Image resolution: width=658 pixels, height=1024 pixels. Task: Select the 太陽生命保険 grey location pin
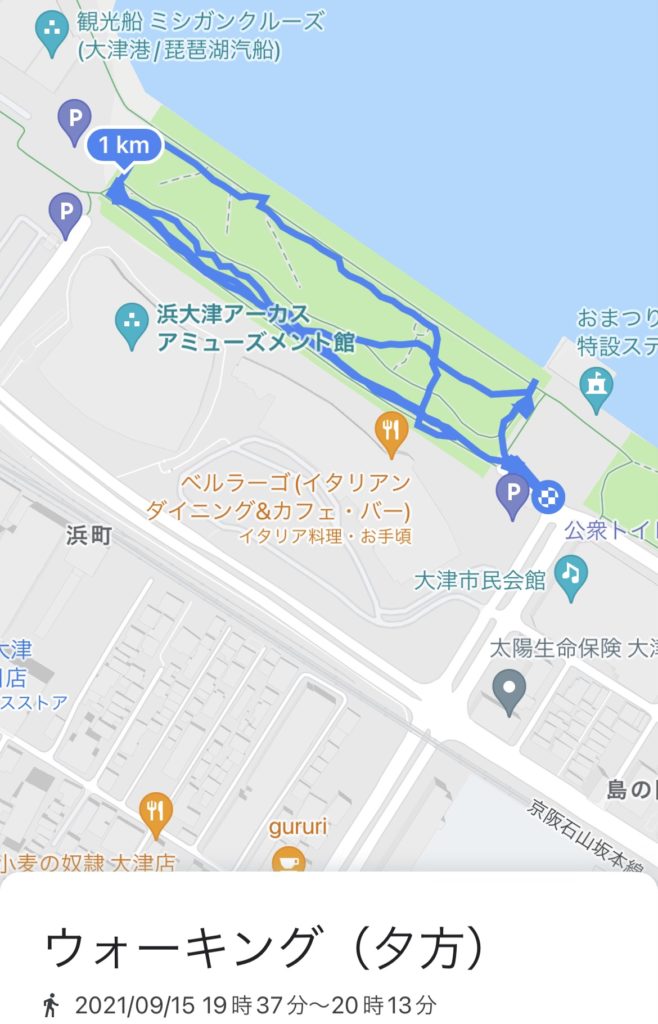[509, 692]
